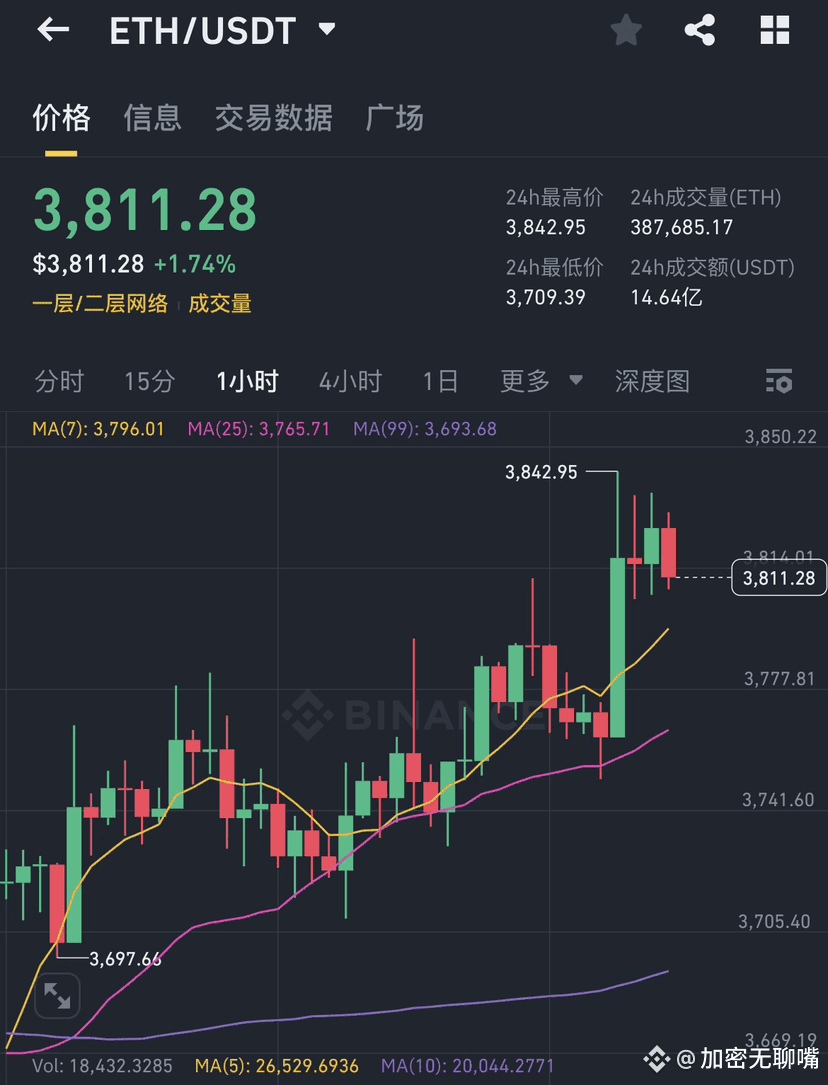
Task: Expand the 更多 interval dropdown
Action: (541, 381)
